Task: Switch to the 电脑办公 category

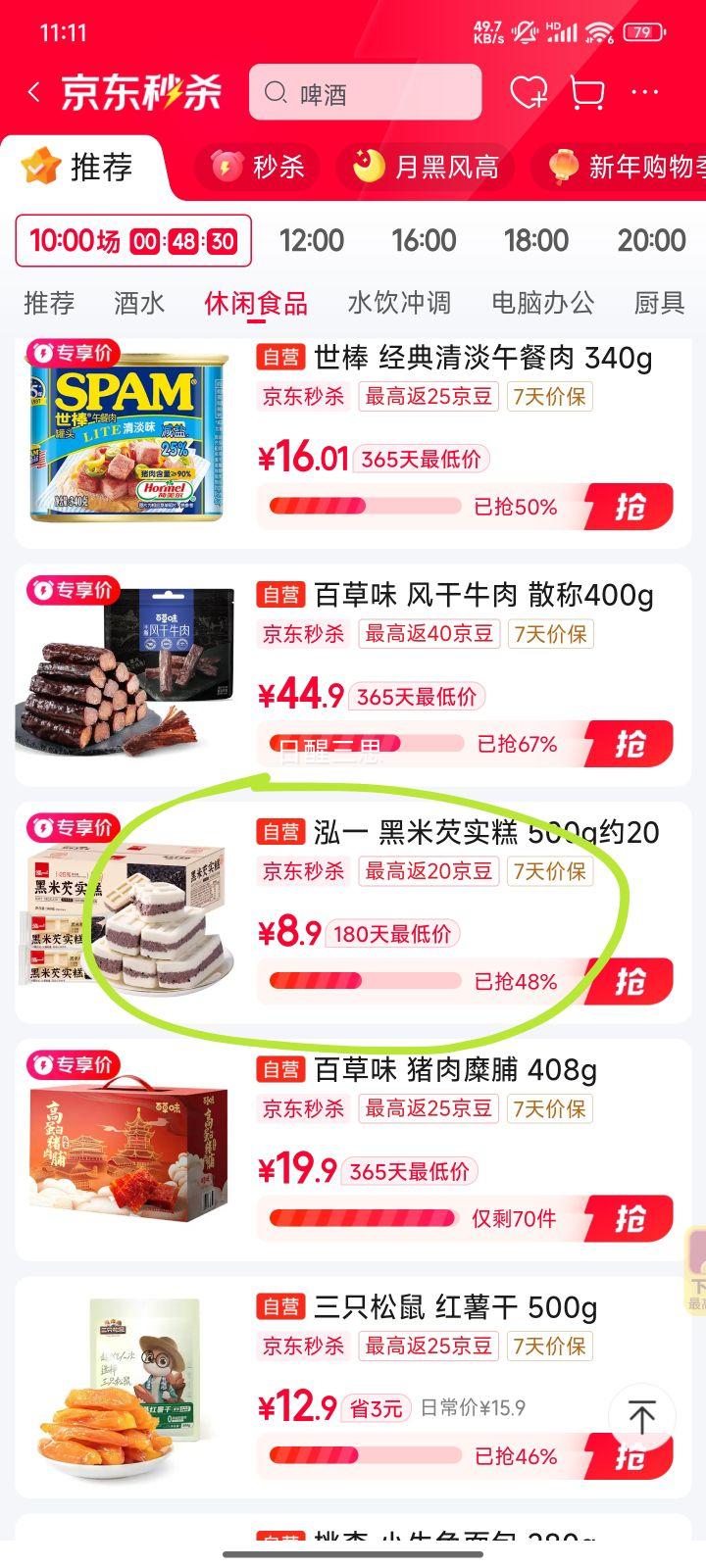Action: tap(545, 304)
